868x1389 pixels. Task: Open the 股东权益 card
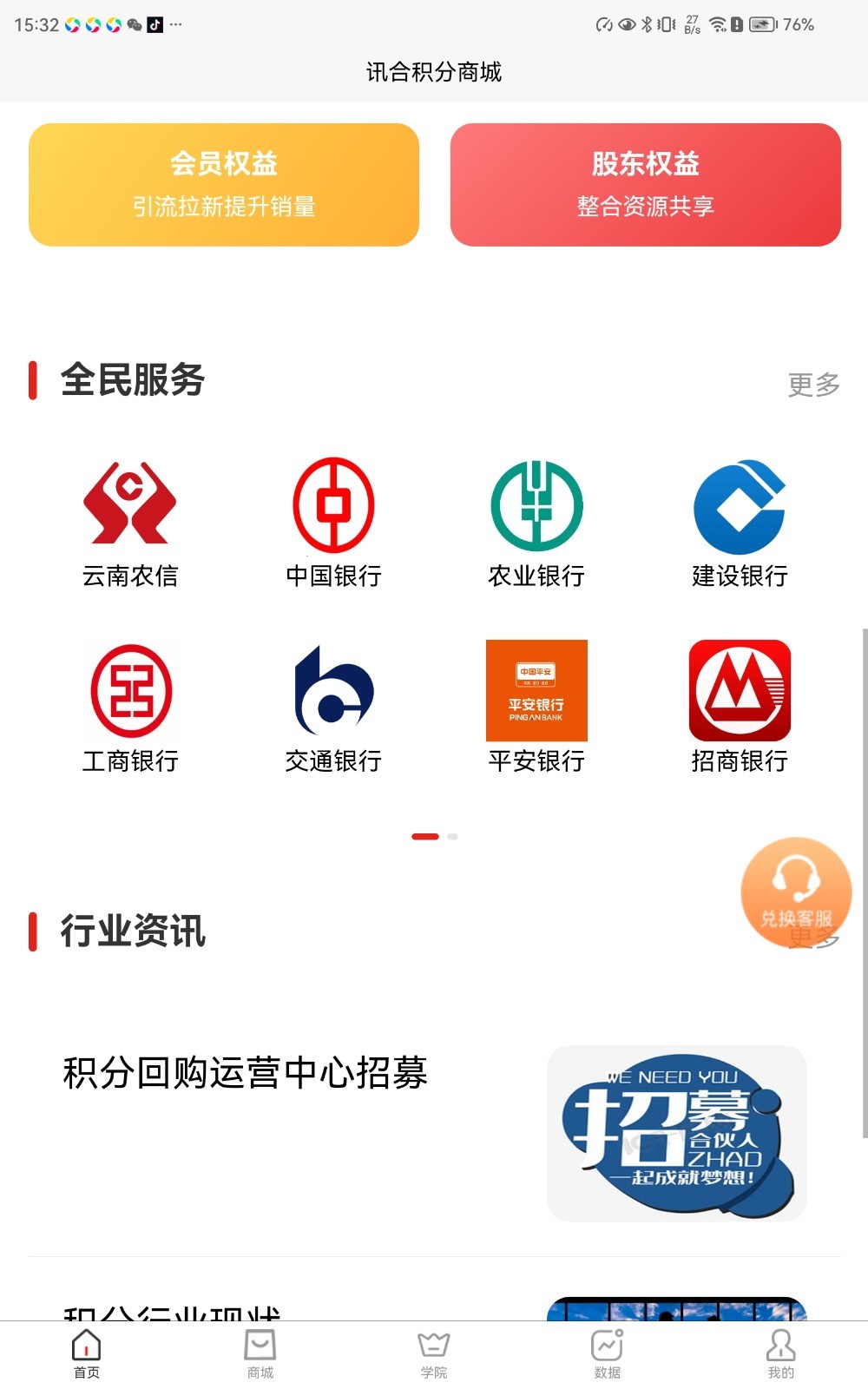point(645,184)
